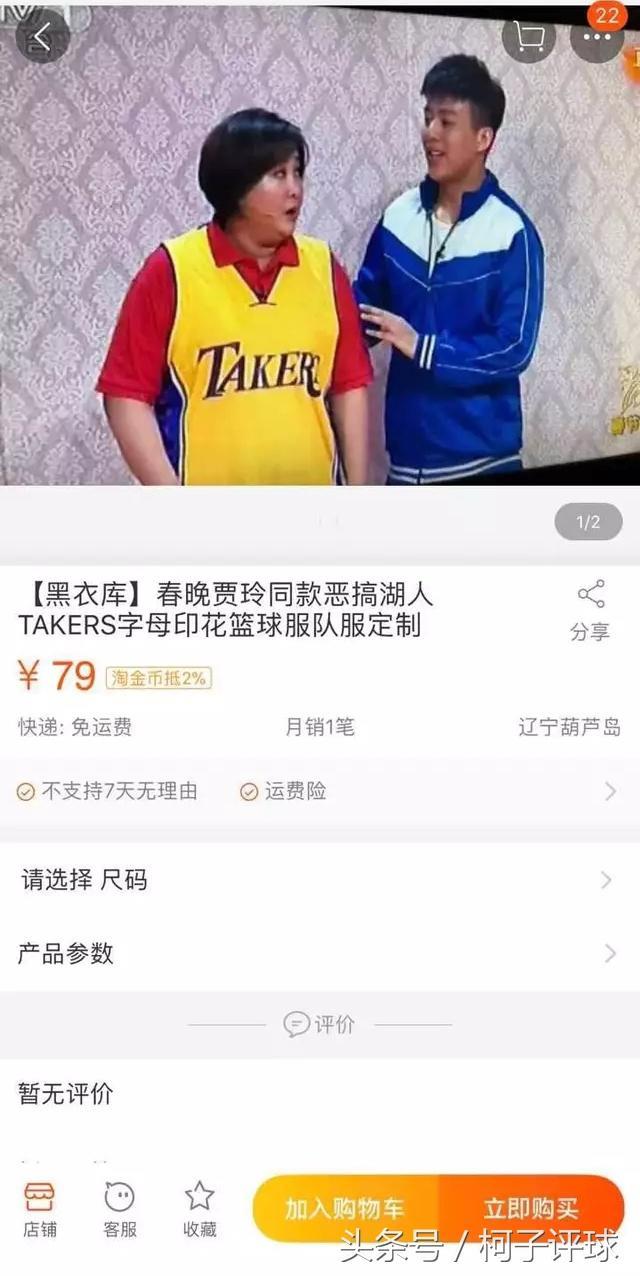640x1276 pixels.
Task: Share this product via 分享
Action: [x=590, y=610]
